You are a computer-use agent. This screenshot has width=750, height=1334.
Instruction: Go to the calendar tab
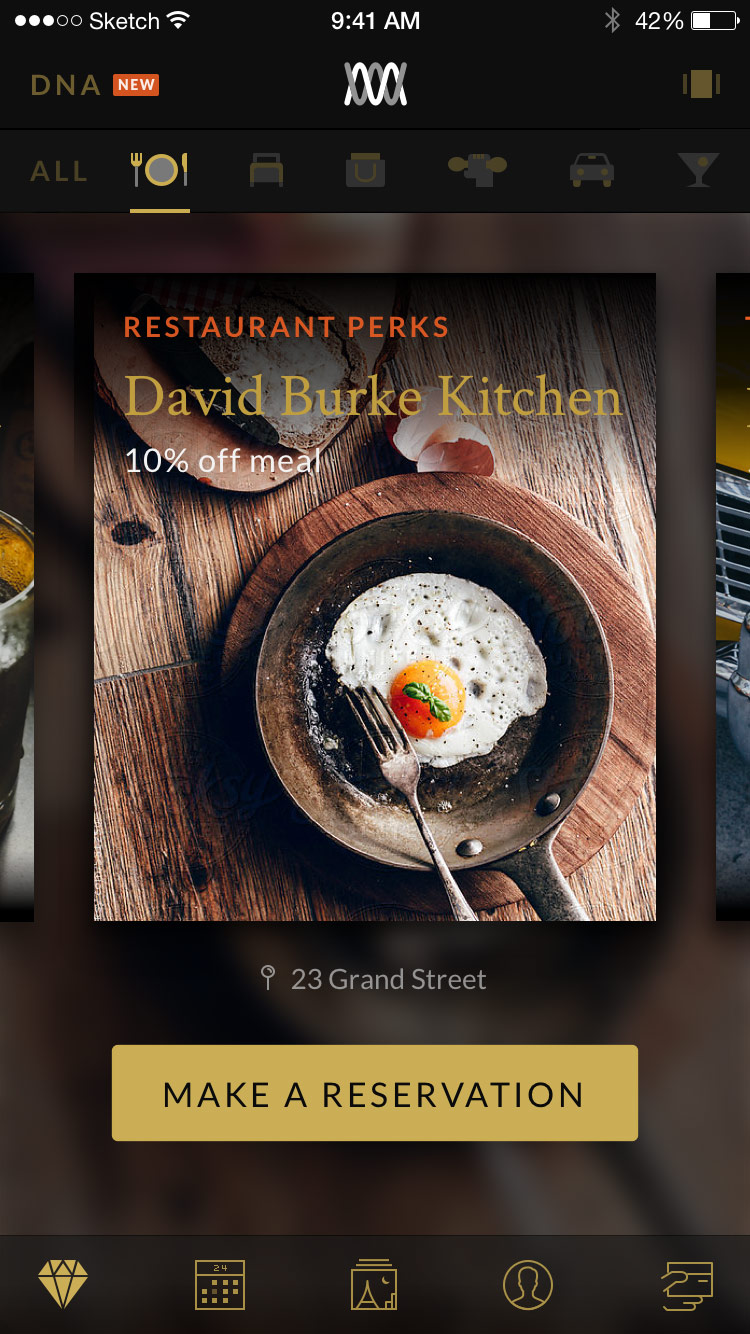point(220,1284)
